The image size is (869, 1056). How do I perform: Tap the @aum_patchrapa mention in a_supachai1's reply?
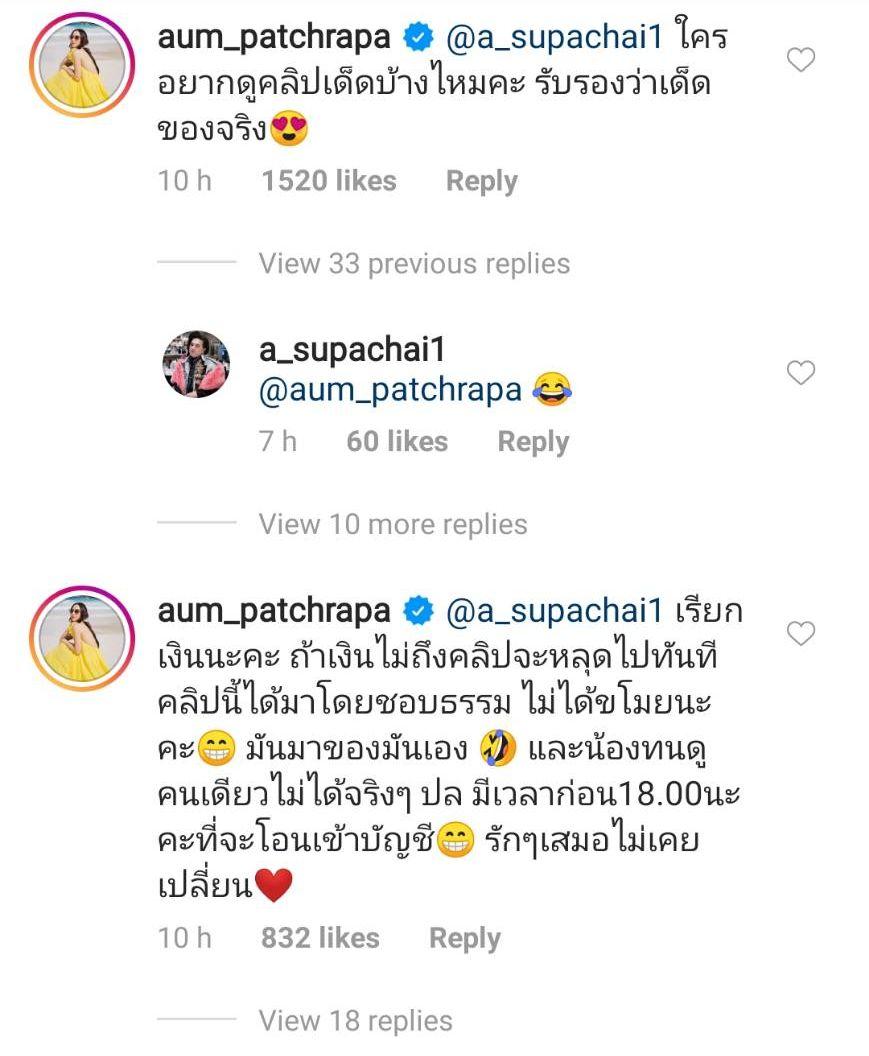[390, 391]
